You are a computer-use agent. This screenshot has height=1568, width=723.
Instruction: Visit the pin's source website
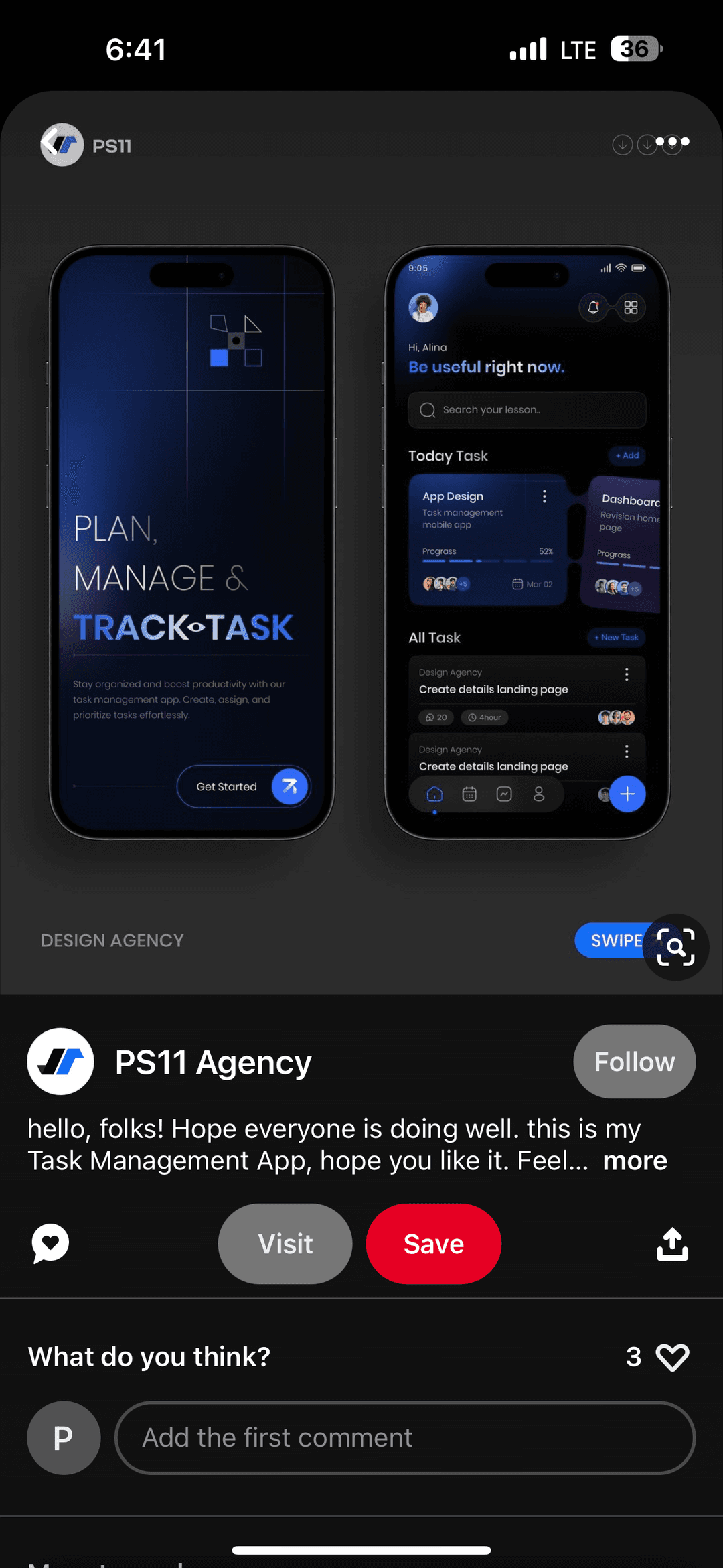coord(285,1244)
